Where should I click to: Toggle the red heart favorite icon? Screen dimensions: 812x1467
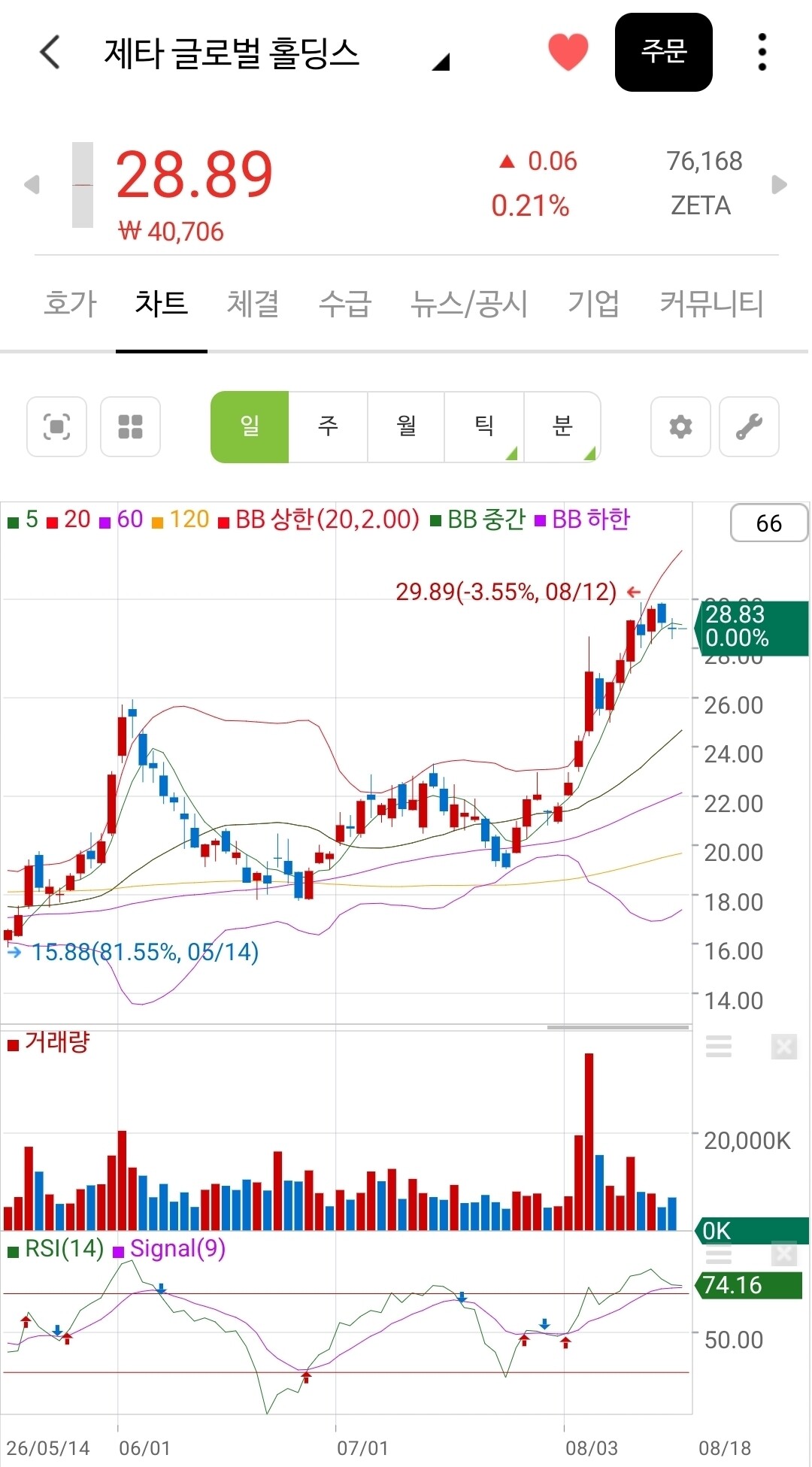click(x=568, y=52)
